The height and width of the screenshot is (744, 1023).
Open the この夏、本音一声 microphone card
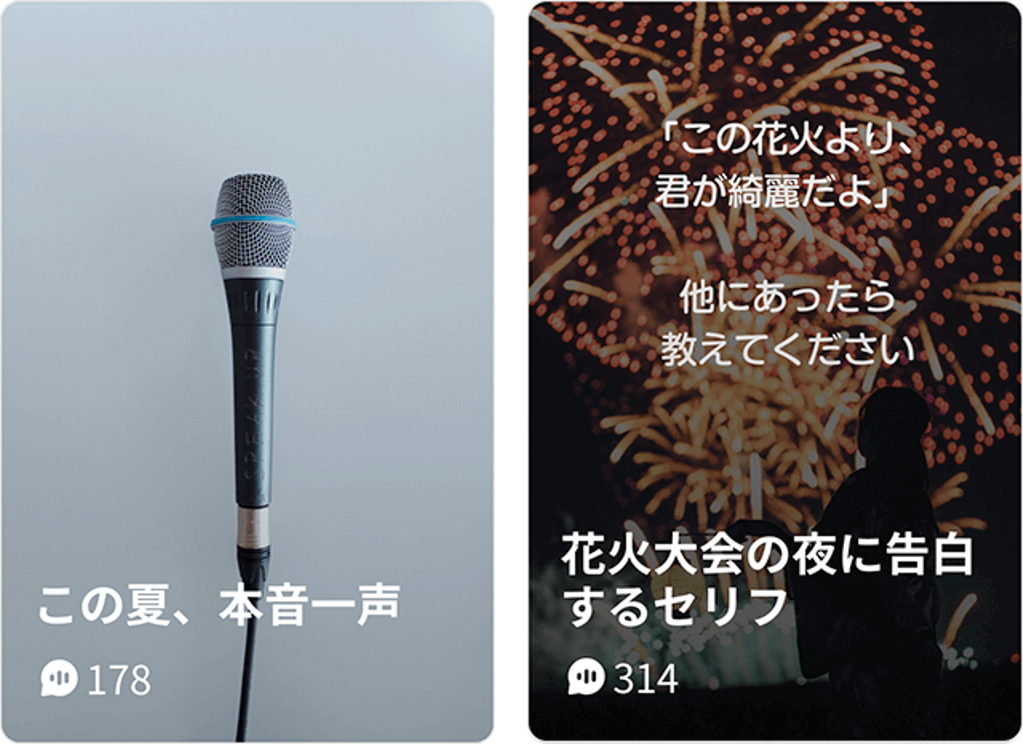tap(247, 371)
